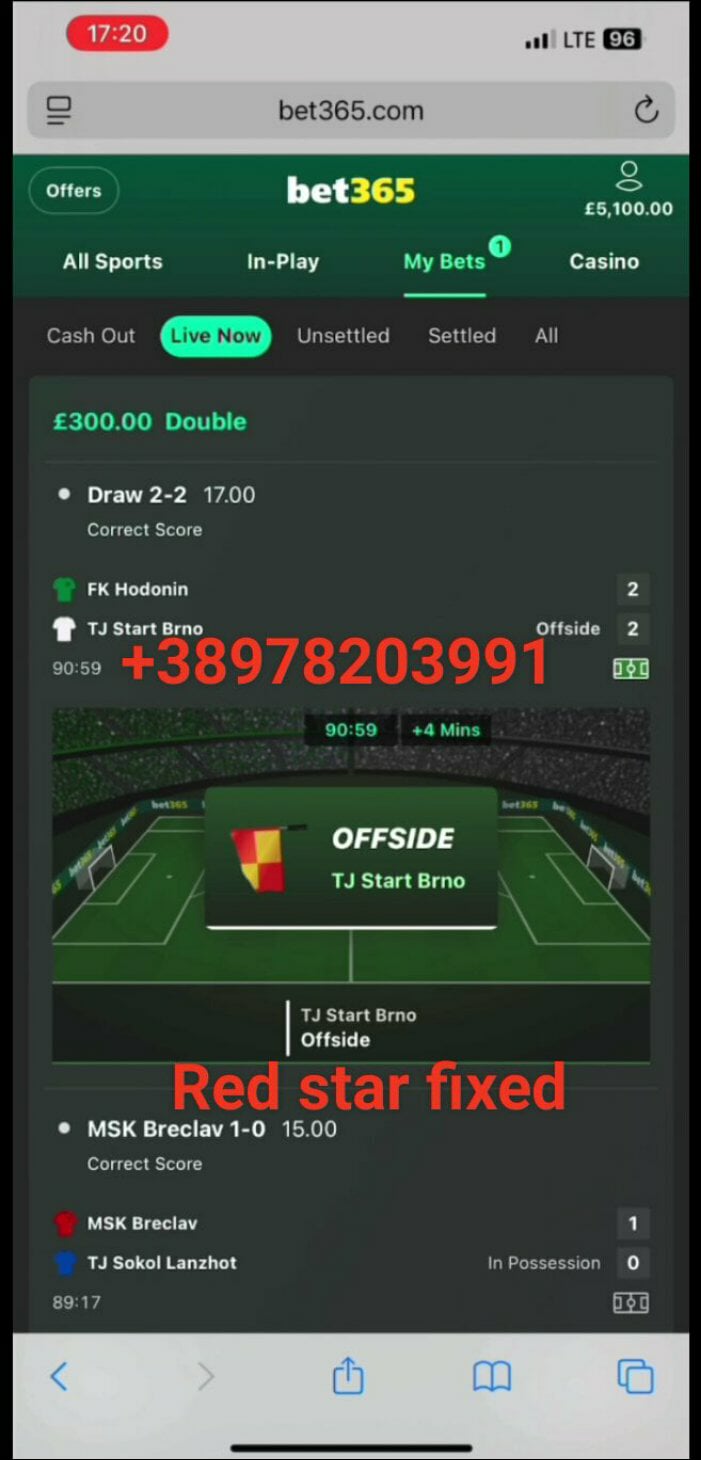Open the page settings menu in address bar

pyautogui.click(x=60, y=110)
